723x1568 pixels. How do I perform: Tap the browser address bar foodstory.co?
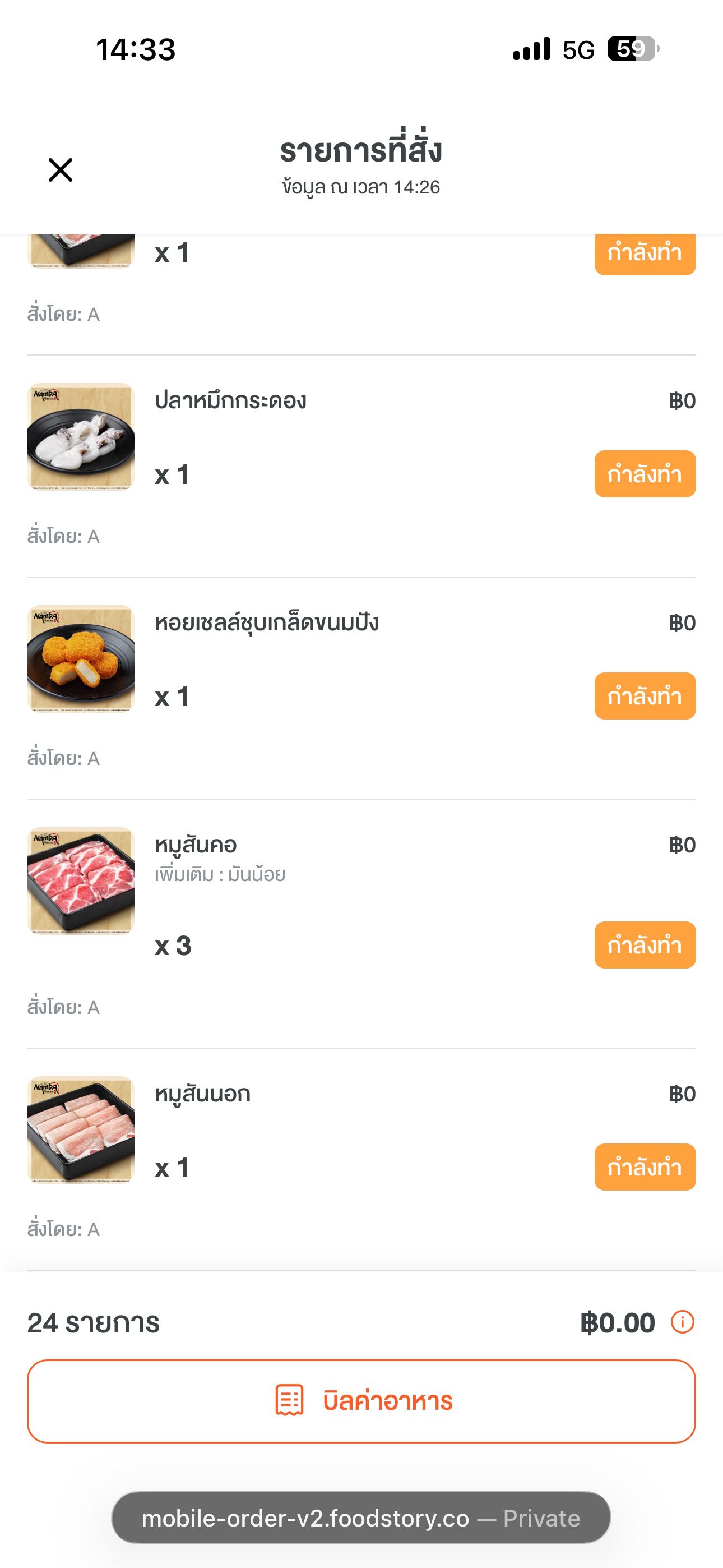pyautogui.click(x=361, y=1518)
